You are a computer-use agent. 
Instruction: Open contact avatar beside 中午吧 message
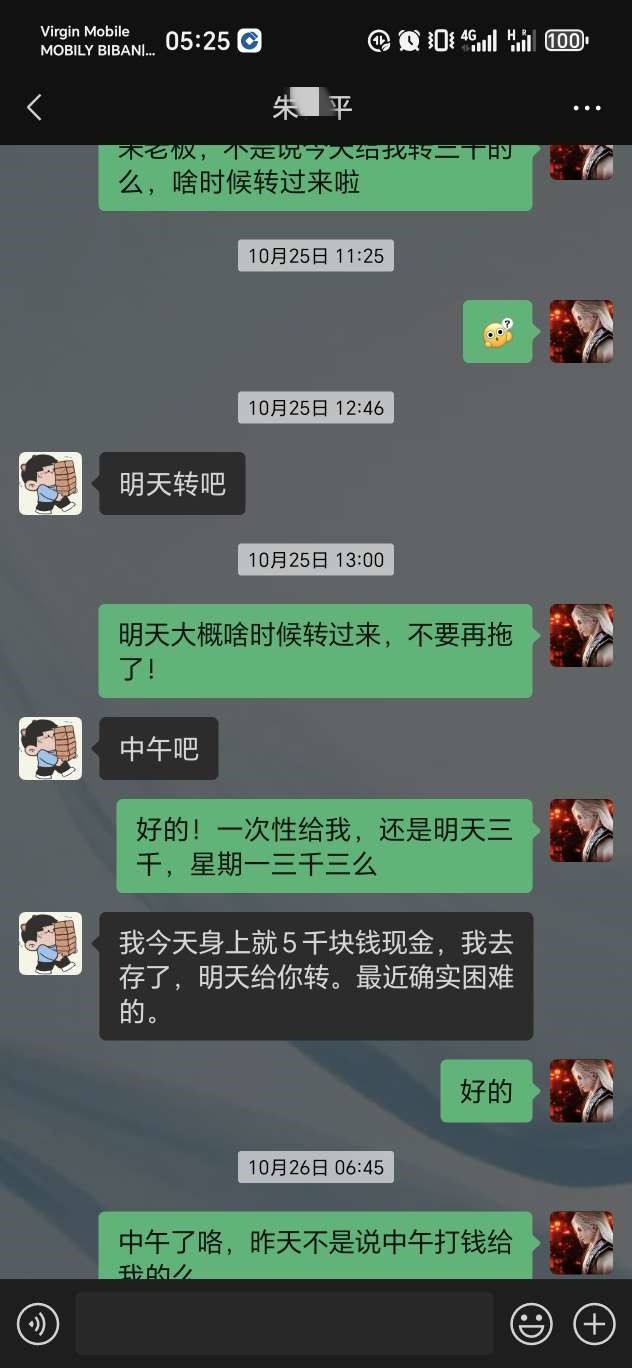tap(50, 748)
